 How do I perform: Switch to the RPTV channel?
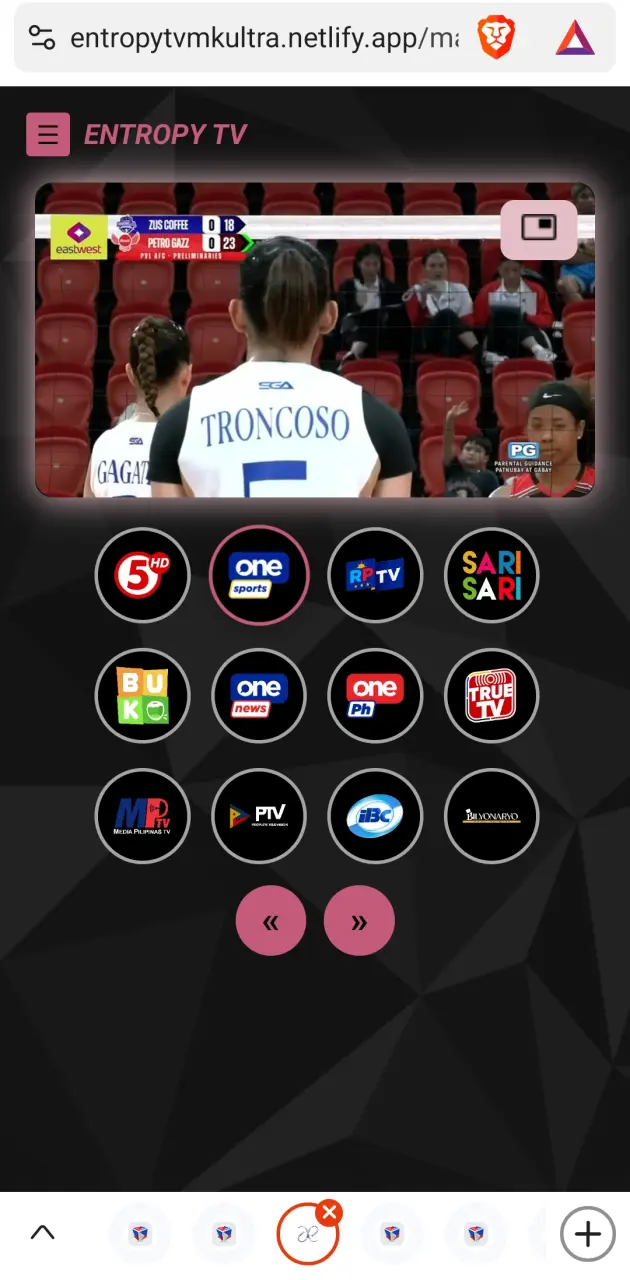[x=375, y=575]
